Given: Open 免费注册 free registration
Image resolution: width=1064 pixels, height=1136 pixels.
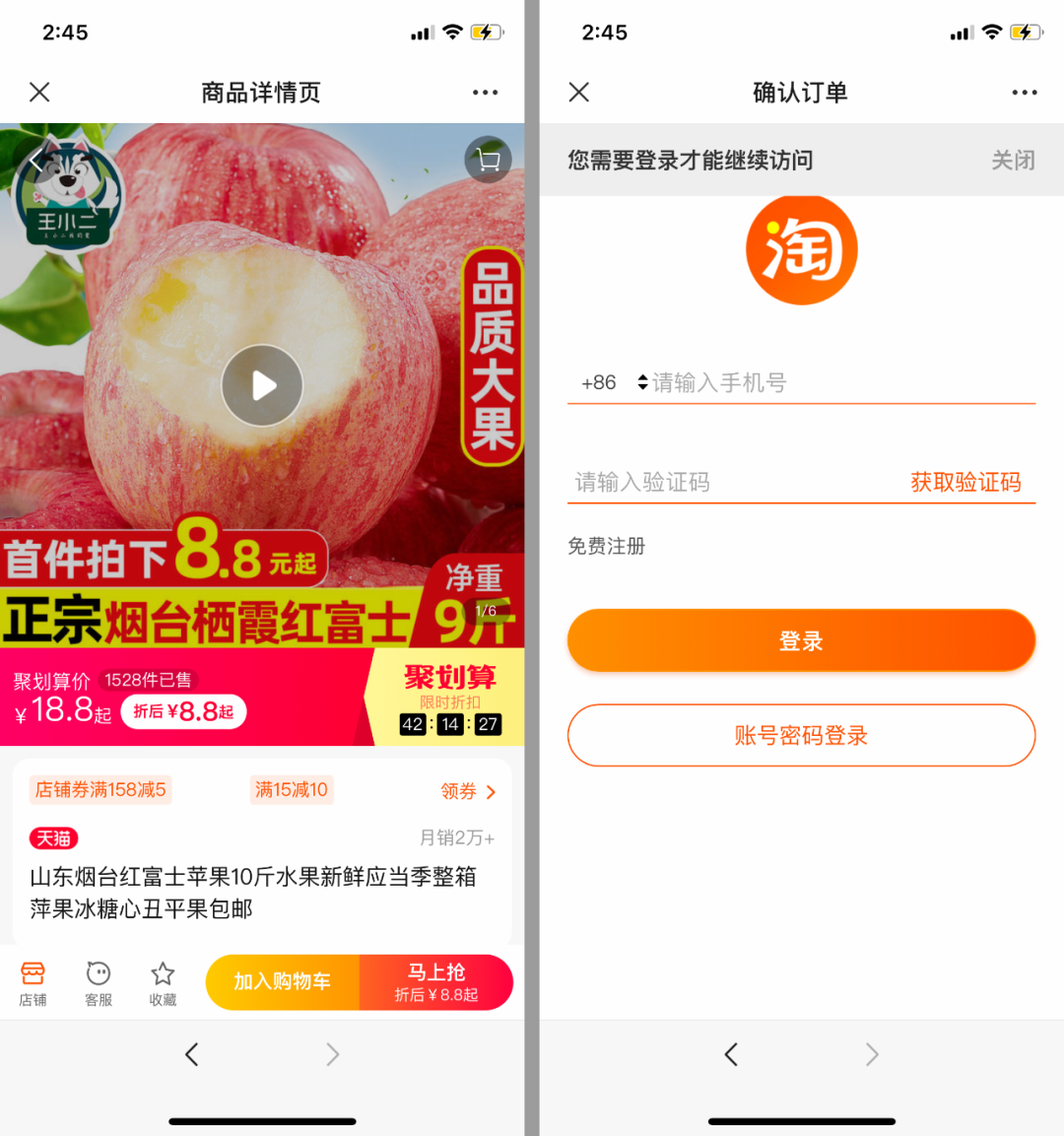Looking at the screenshot, I should pos(606,546).
